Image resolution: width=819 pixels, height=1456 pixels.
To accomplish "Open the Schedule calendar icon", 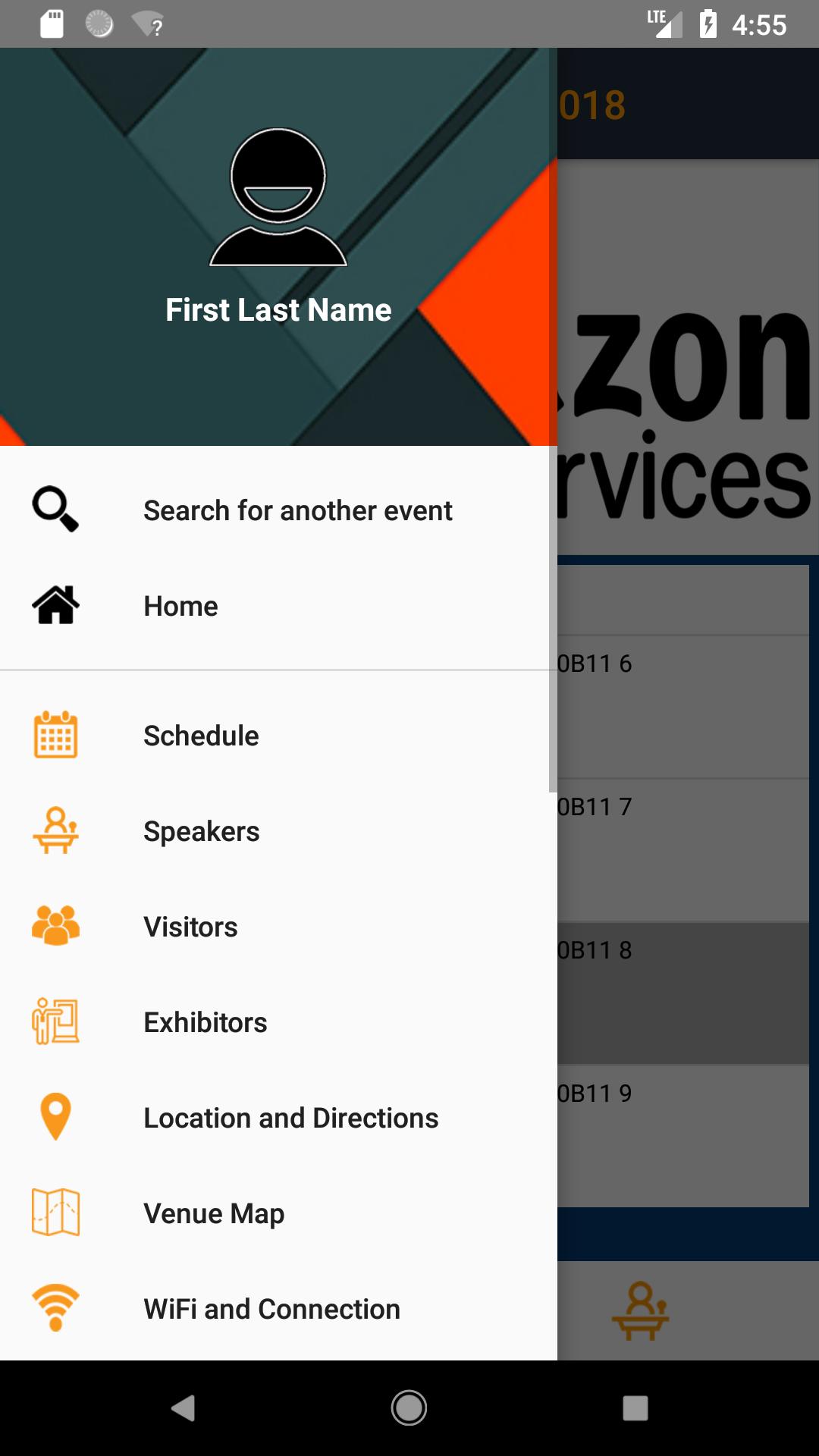I will click(x=55, y=735).
